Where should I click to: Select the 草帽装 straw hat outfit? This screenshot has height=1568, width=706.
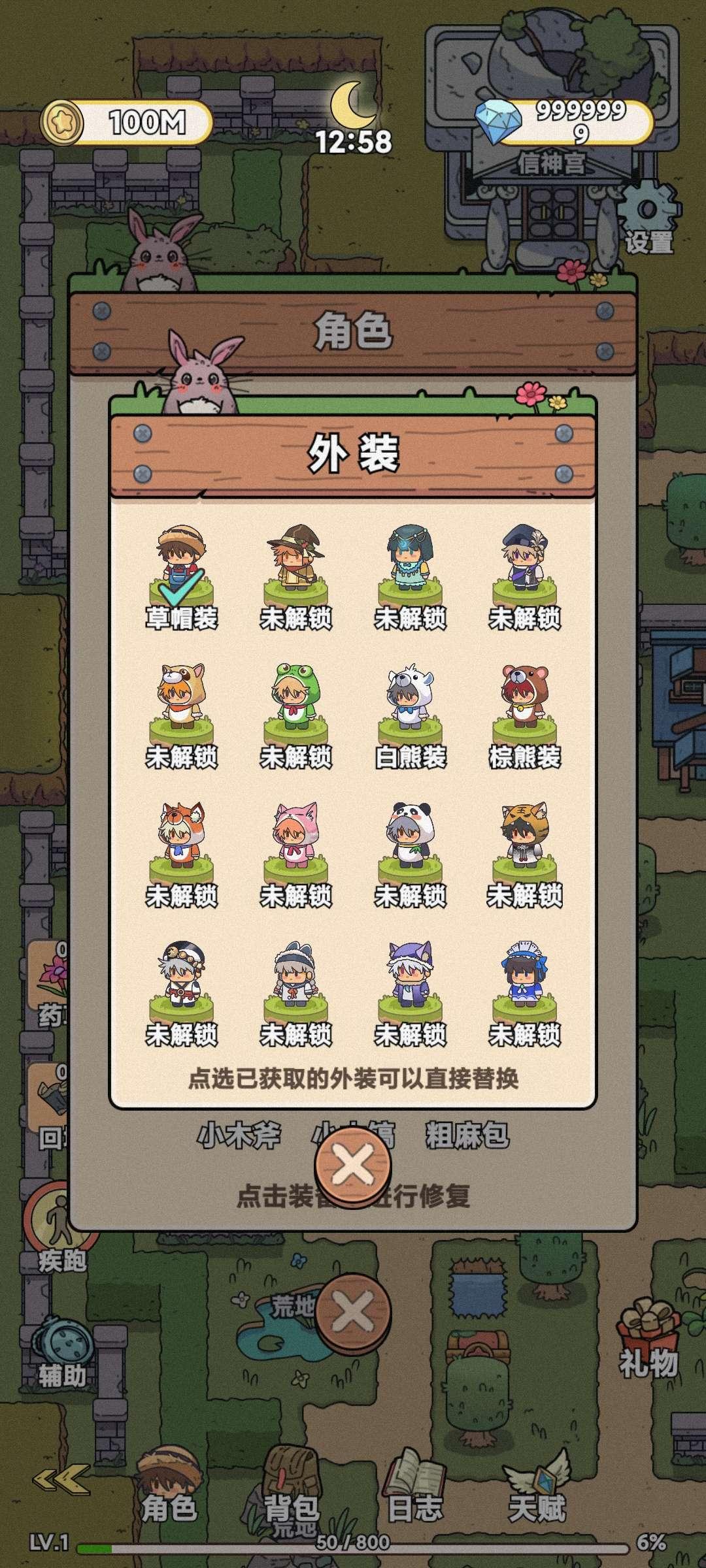click(181, 578)
